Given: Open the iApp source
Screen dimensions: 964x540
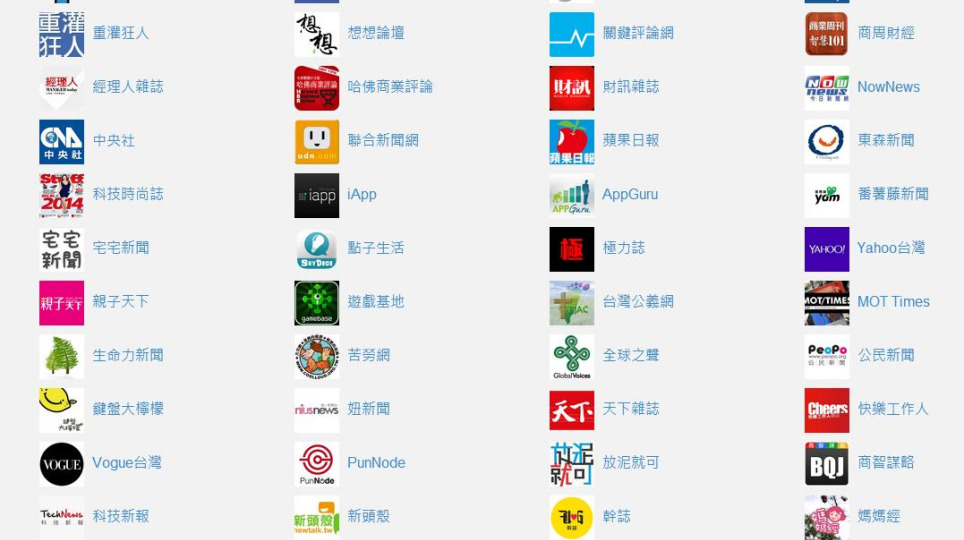Looking at the screenshot, I should (x=361, y=194).
